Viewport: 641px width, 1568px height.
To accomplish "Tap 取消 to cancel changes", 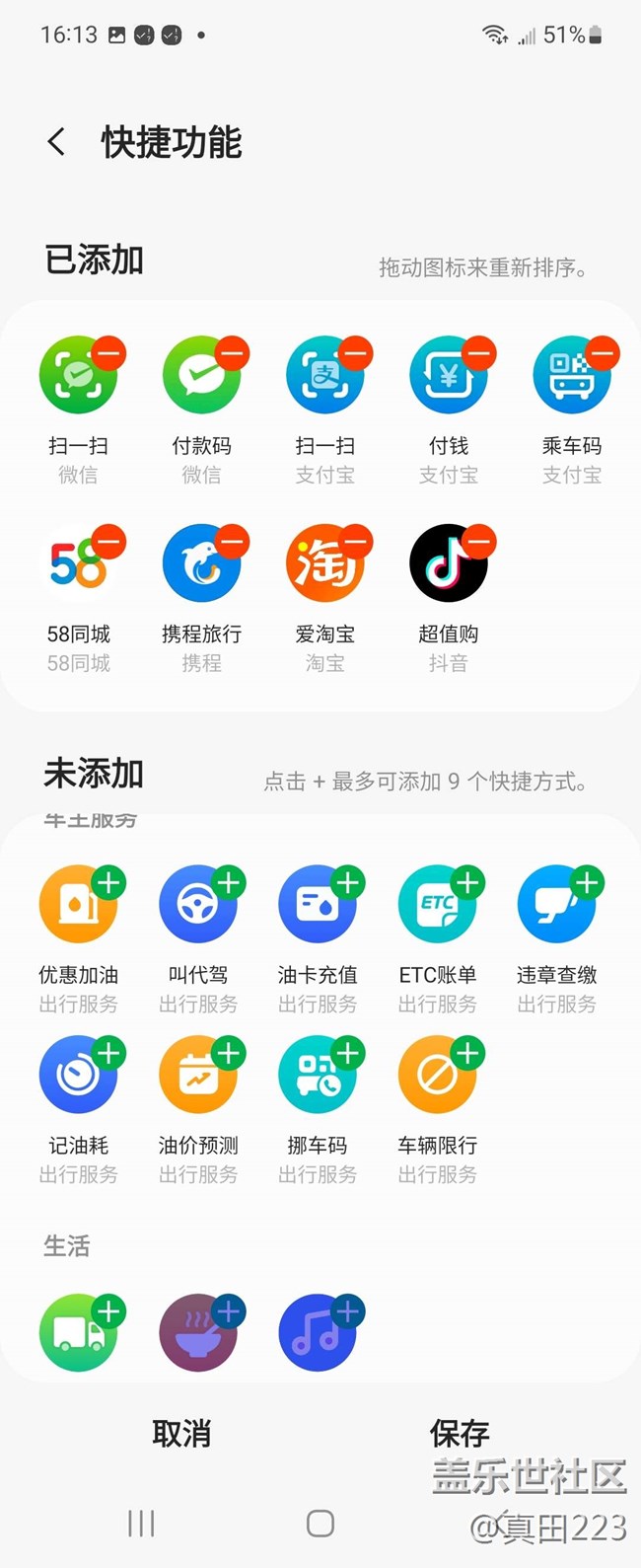I will point(181,1433).
